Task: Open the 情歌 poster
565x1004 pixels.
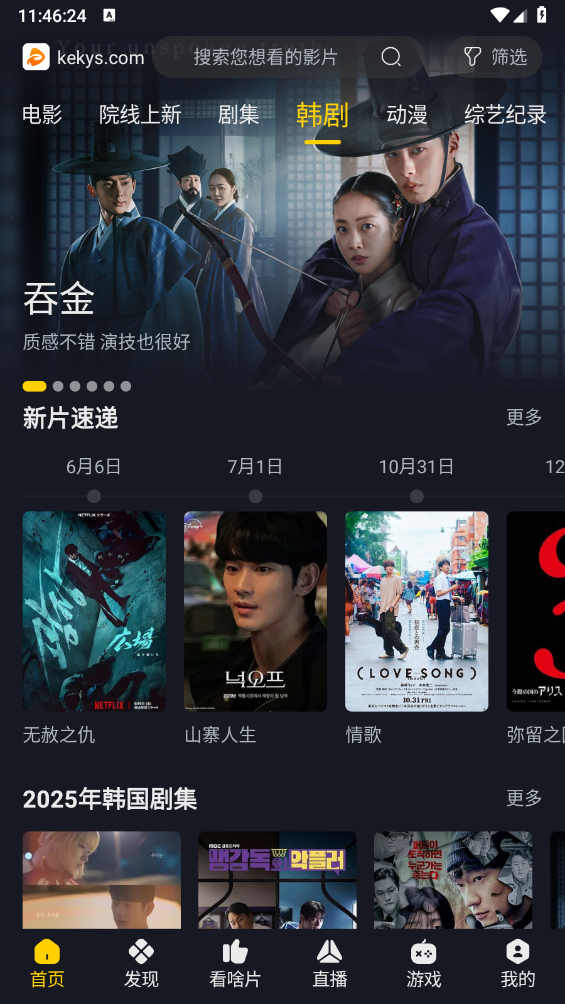Action: click(417, 611)
